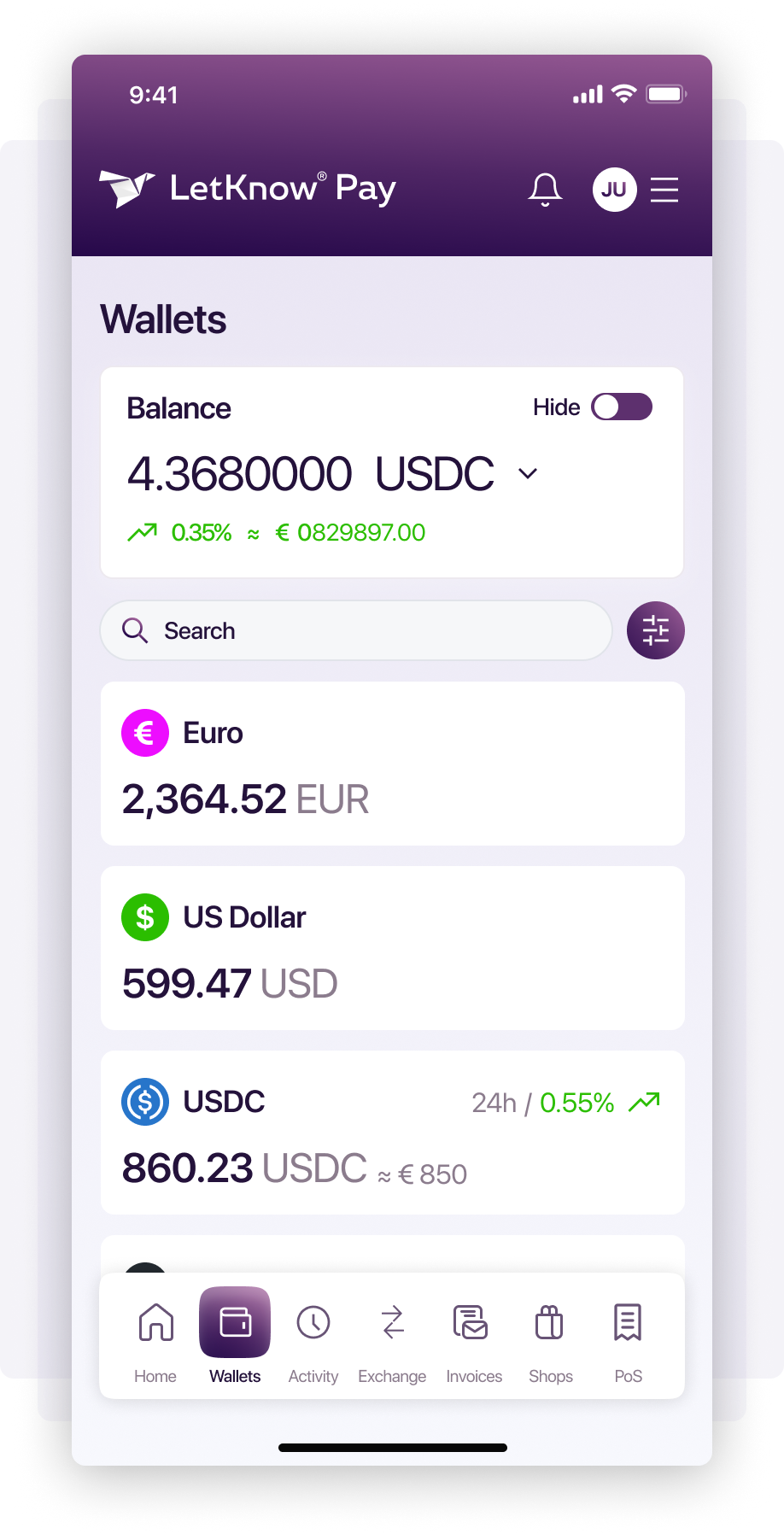Open the notifications bell
This screenshot has width=784, height=1534.
pyautogui.click(x=545, y=190)
